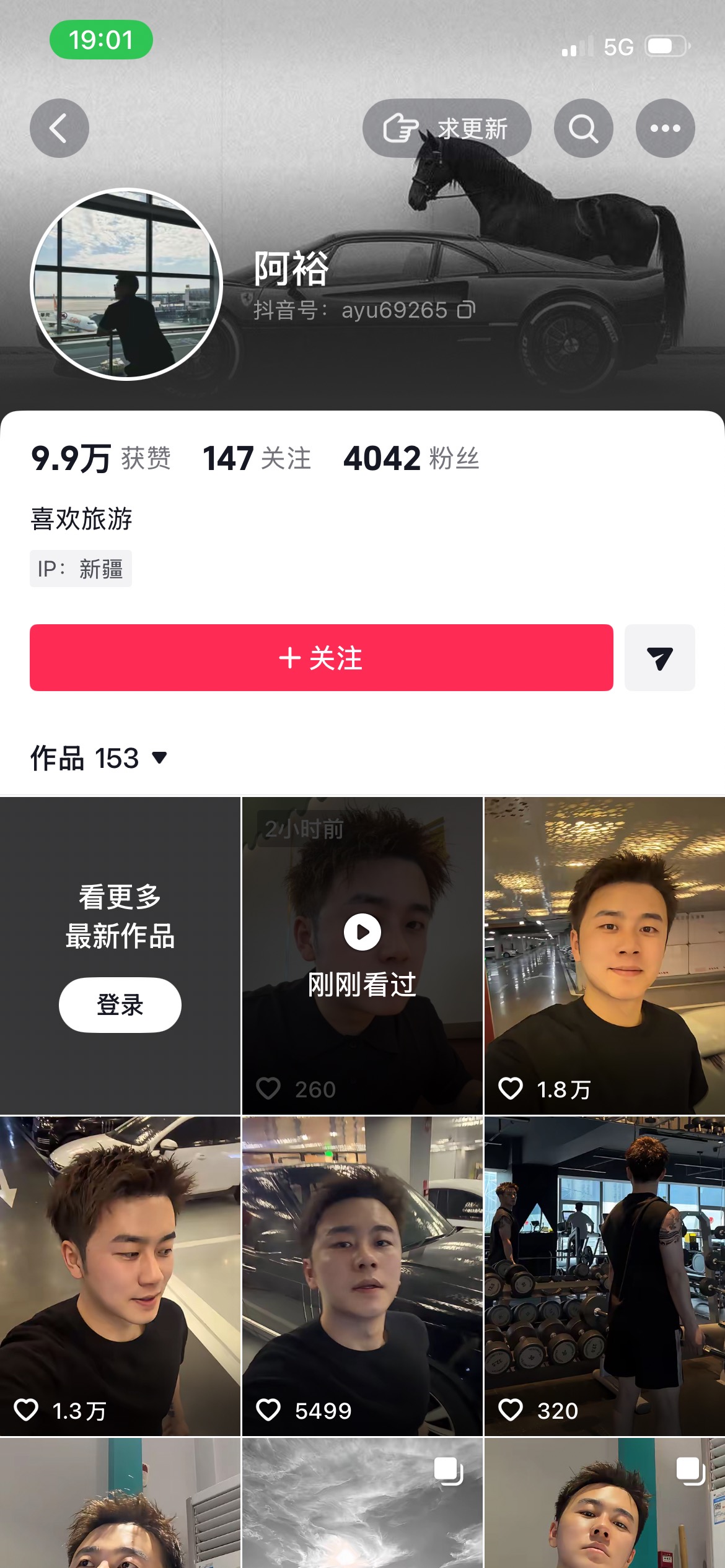
Task: Open the gym video with 320 likes
Action: click(x=605, y=1276)
